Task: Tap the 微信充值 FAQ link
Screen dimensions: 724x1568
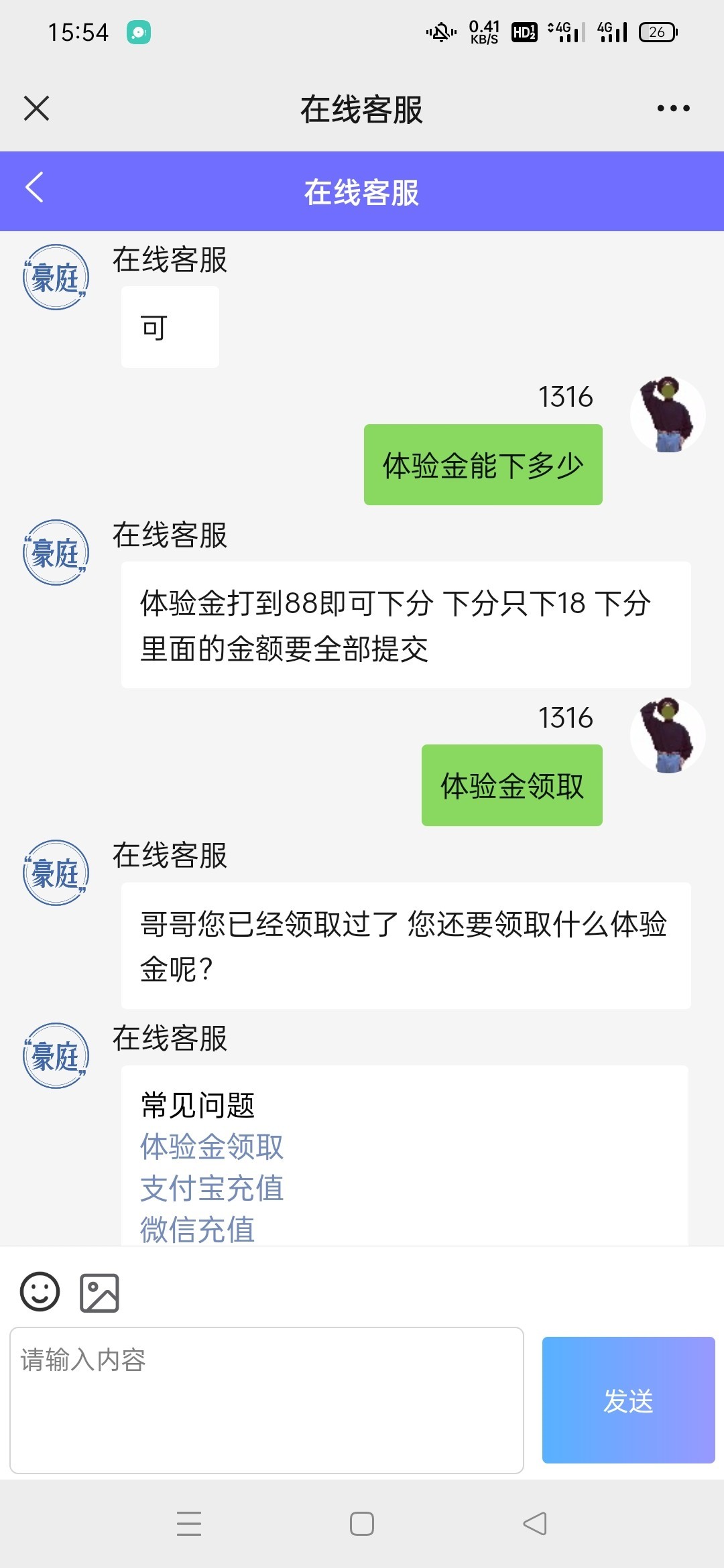Action: [198, 1230]
